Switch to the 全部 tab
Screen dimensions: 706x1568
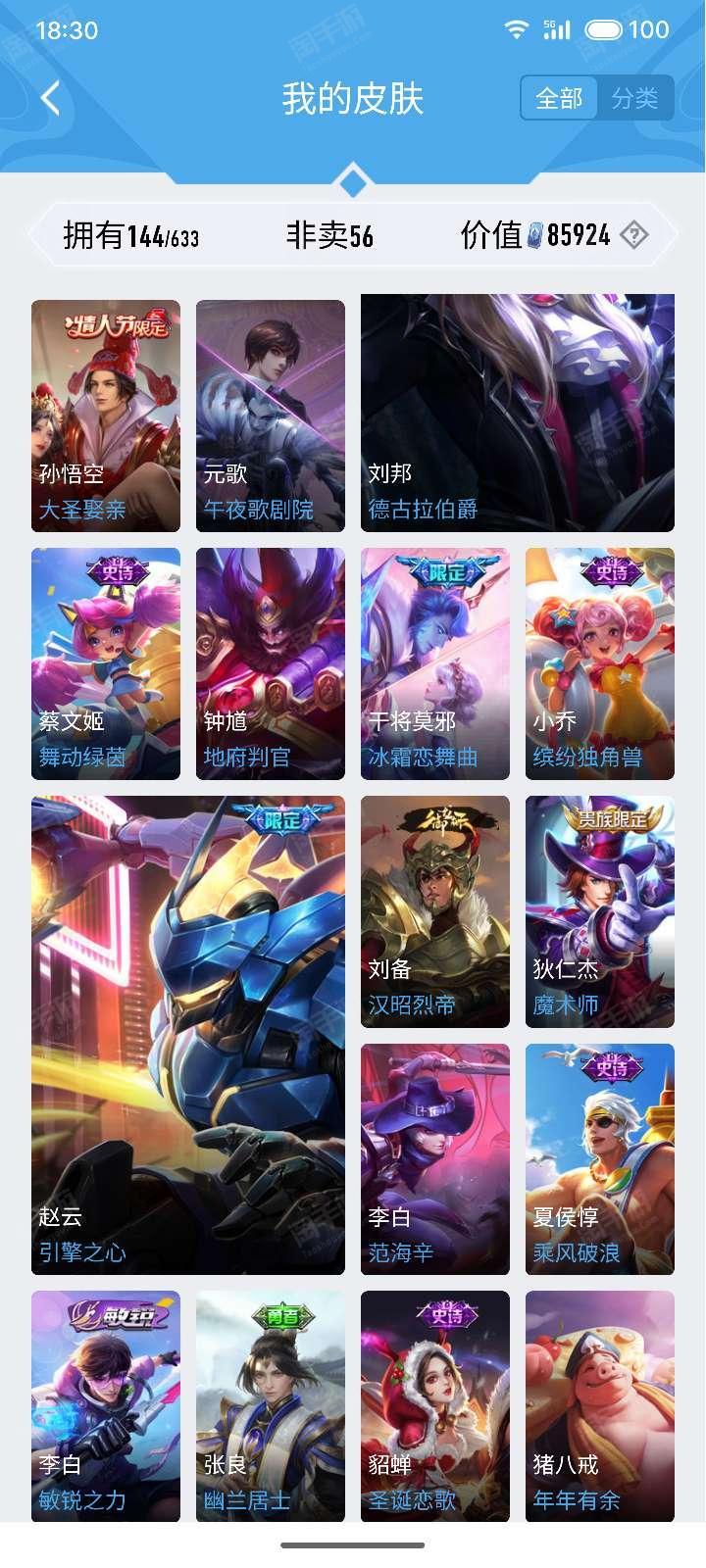(x=559, y=98)
